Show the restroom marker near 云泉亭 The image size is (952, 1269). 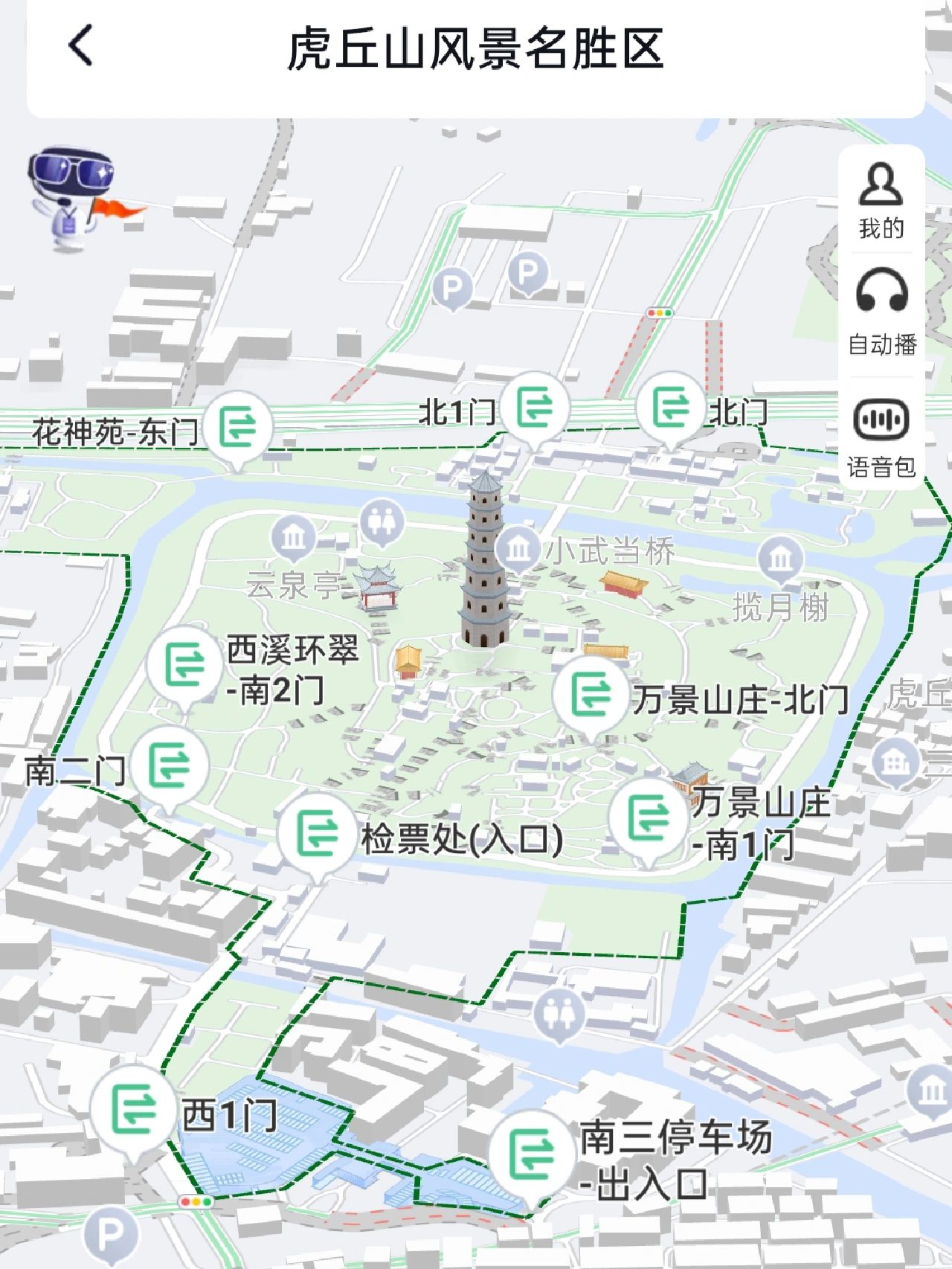(382, 521)
